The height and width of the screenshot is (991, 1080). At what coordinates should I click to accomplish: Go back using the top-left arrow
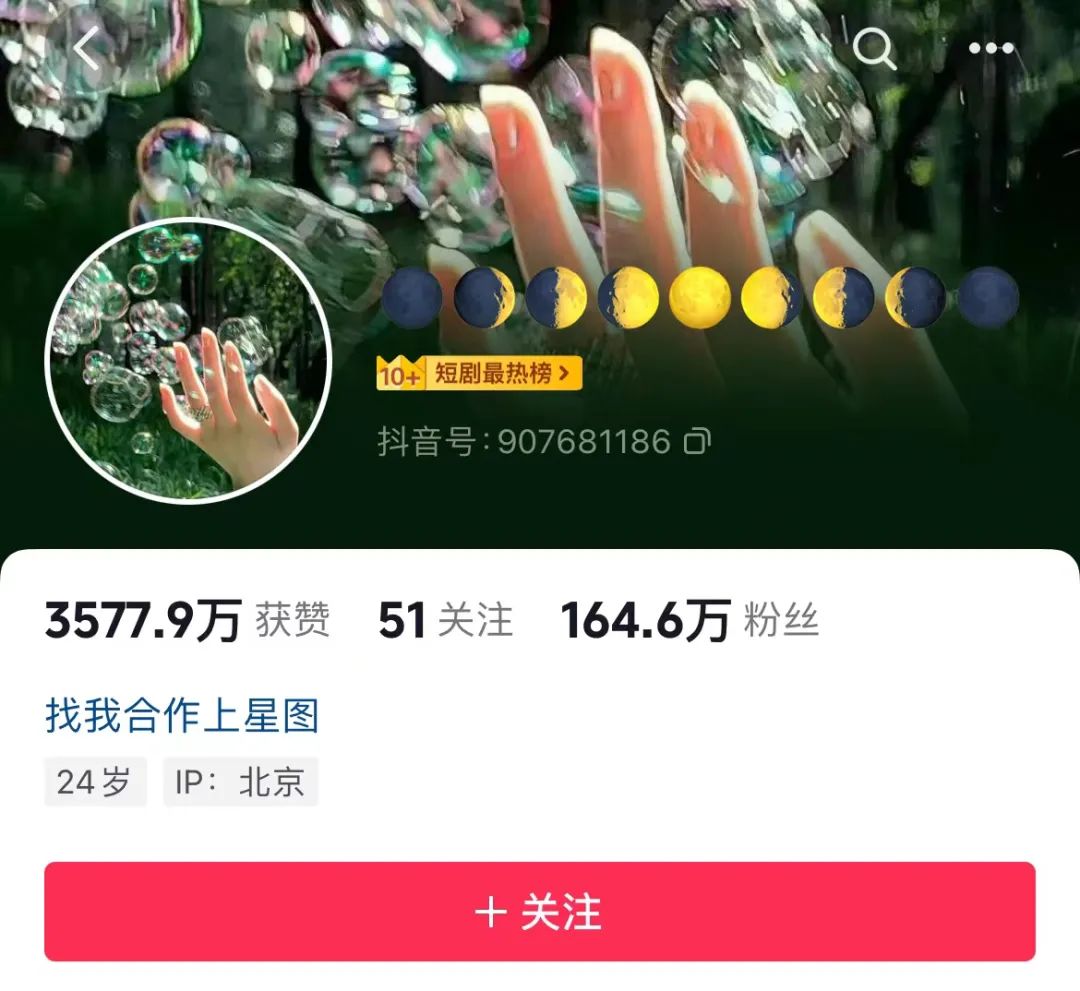[88, 48]
